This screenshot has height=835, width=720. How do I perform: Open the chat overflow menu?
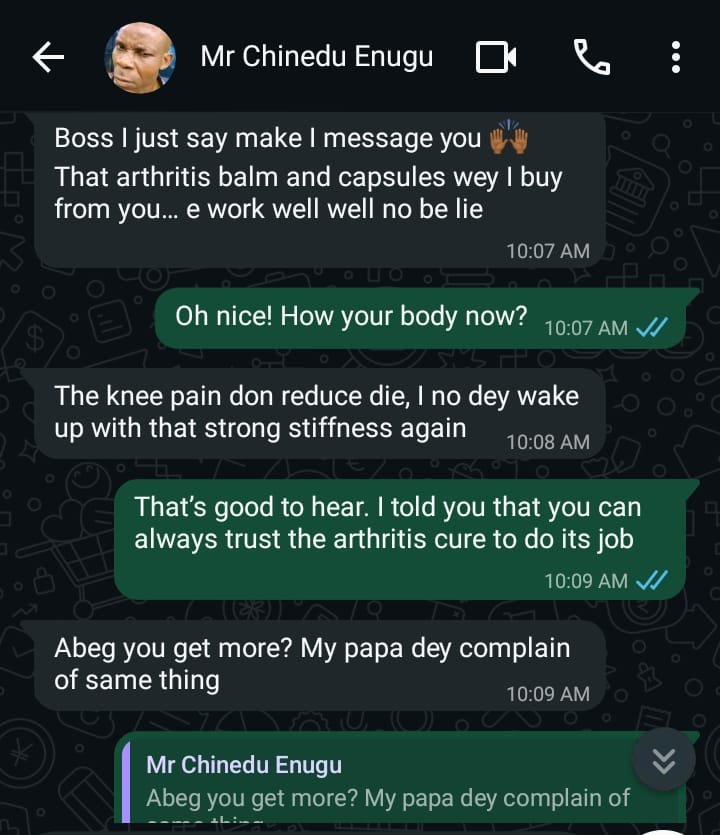pyautogui.click(x=676, y=58)
